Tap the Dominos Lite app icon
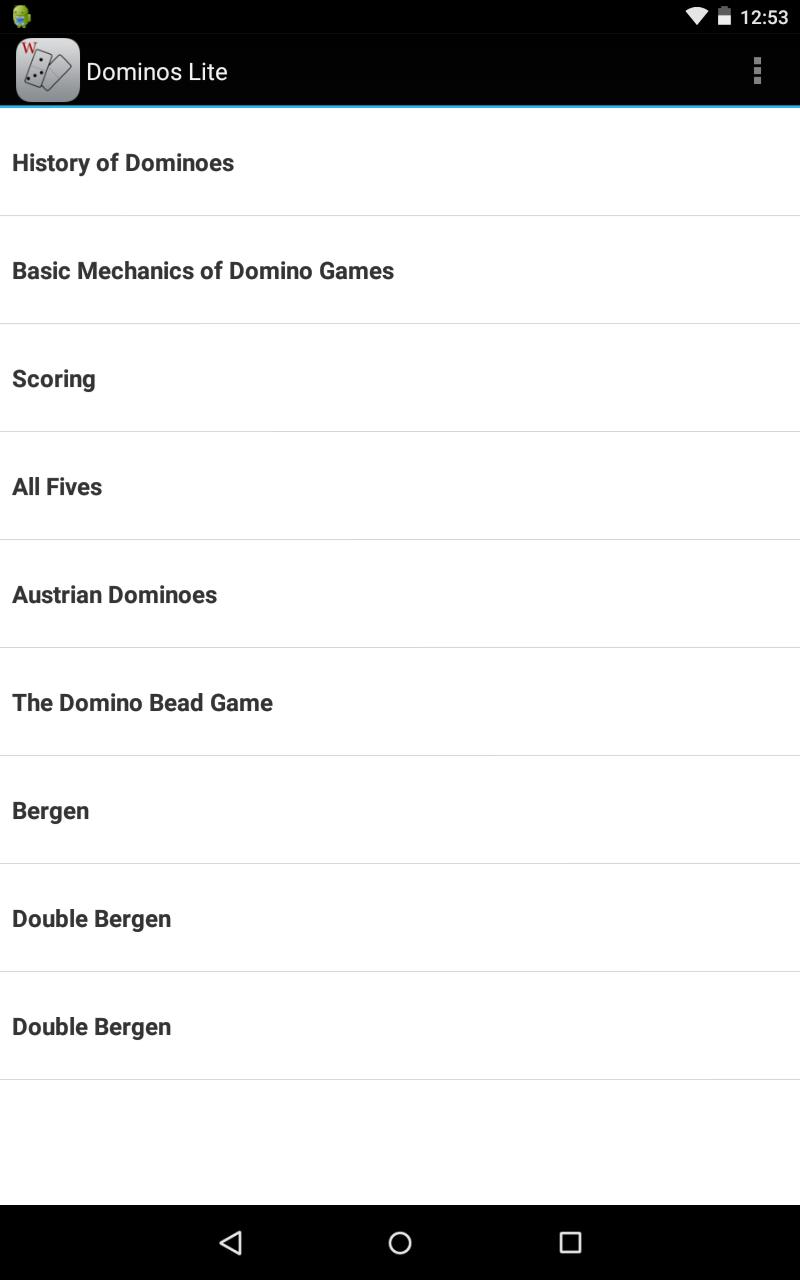Screen dimensions: 800x1280 (x=47, y=70)
